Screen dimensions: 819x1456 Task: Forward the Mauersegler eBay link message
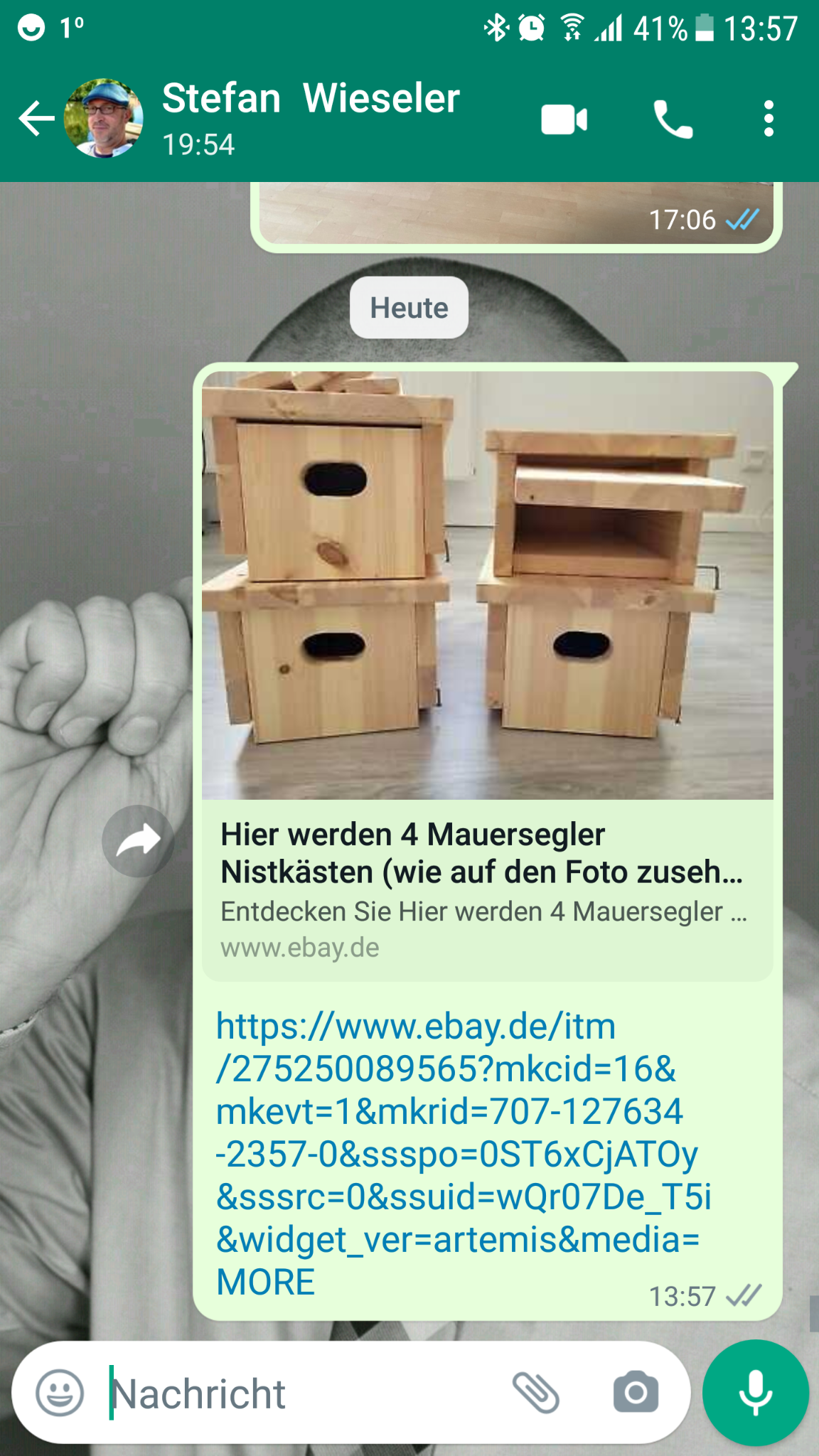(x=138, y=841)
